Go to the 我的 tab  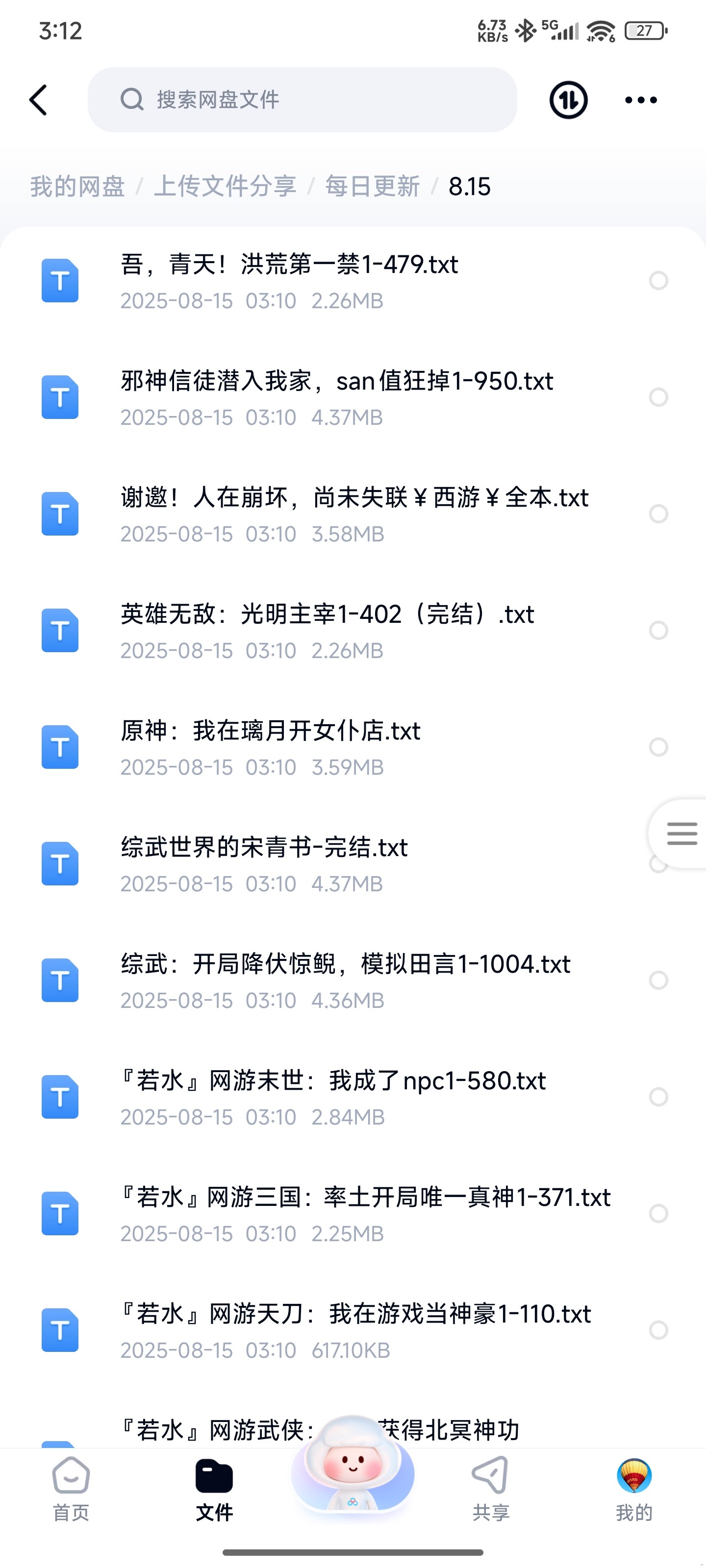tap(633, 1488)
